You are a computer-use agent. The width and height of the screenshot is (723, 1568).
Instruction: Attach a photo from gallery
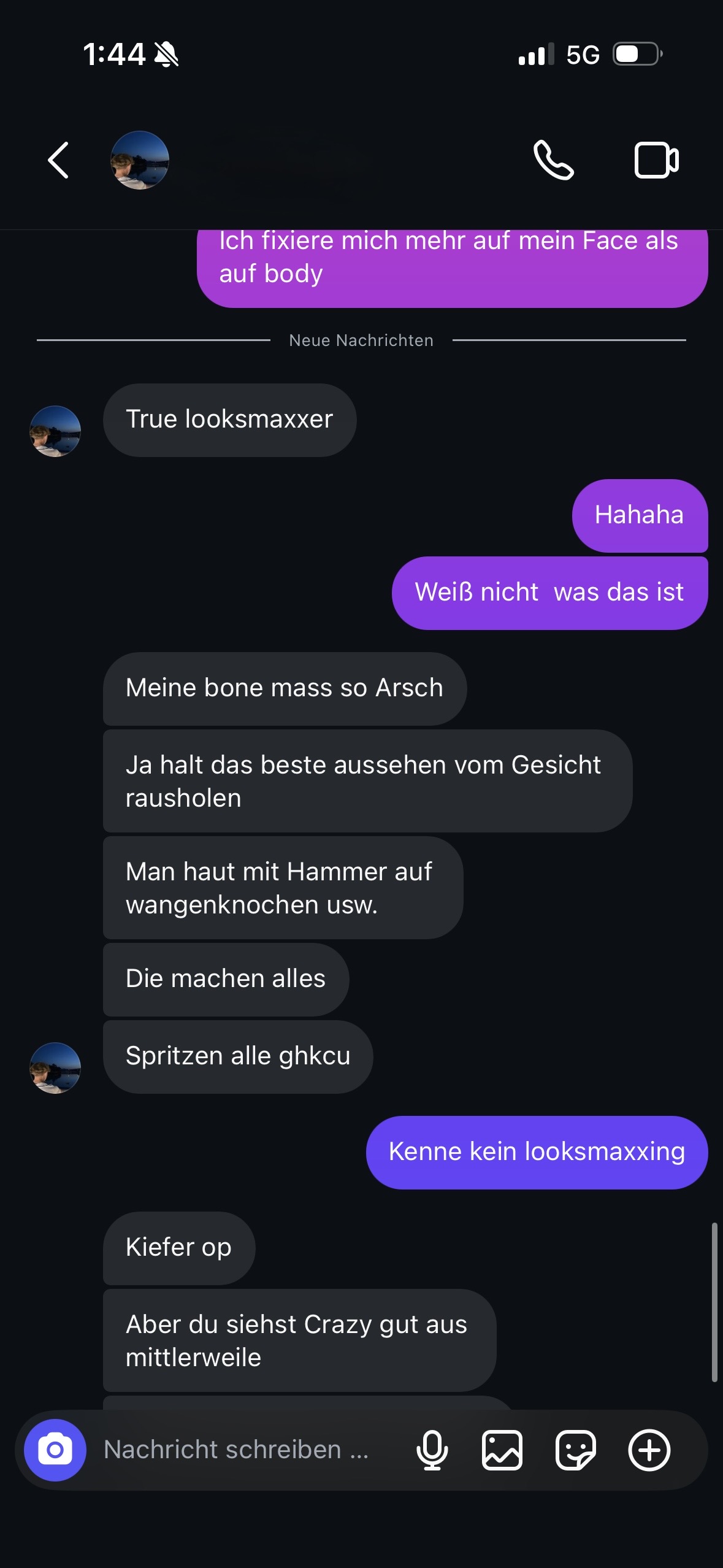(x=502, y=1450)
